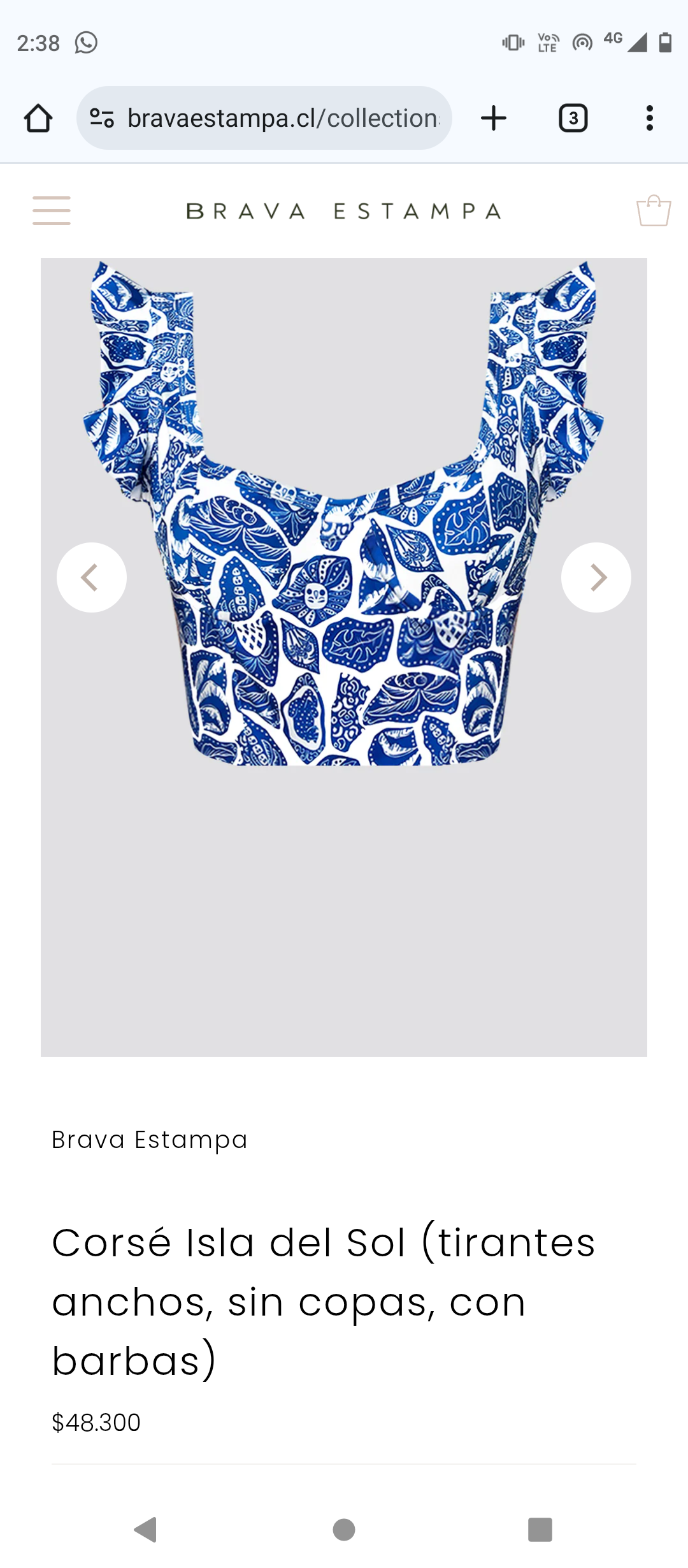Tap the browser home button
688x1568 pixels.
(38, 119)
